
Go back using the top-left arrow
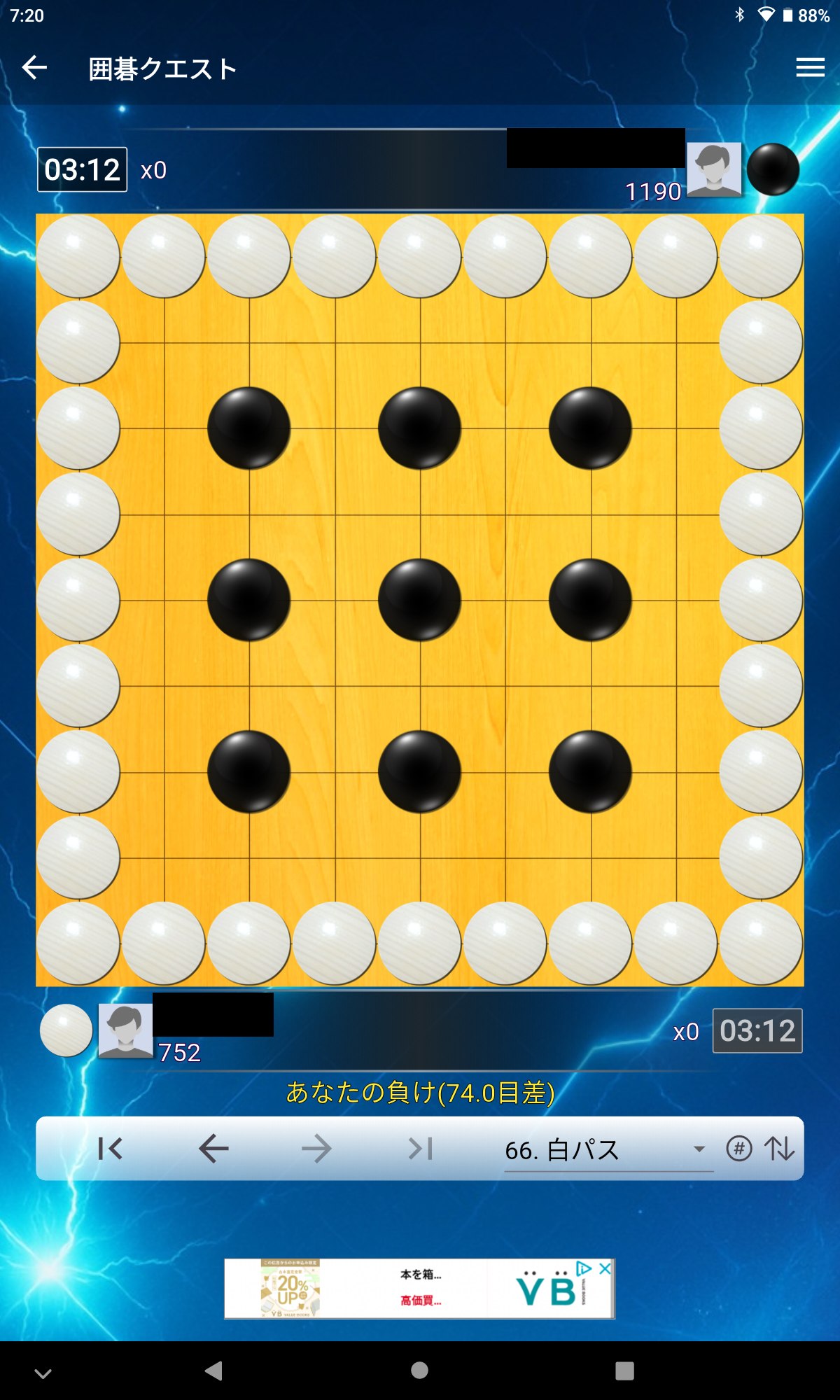click(x=34, y=68)
